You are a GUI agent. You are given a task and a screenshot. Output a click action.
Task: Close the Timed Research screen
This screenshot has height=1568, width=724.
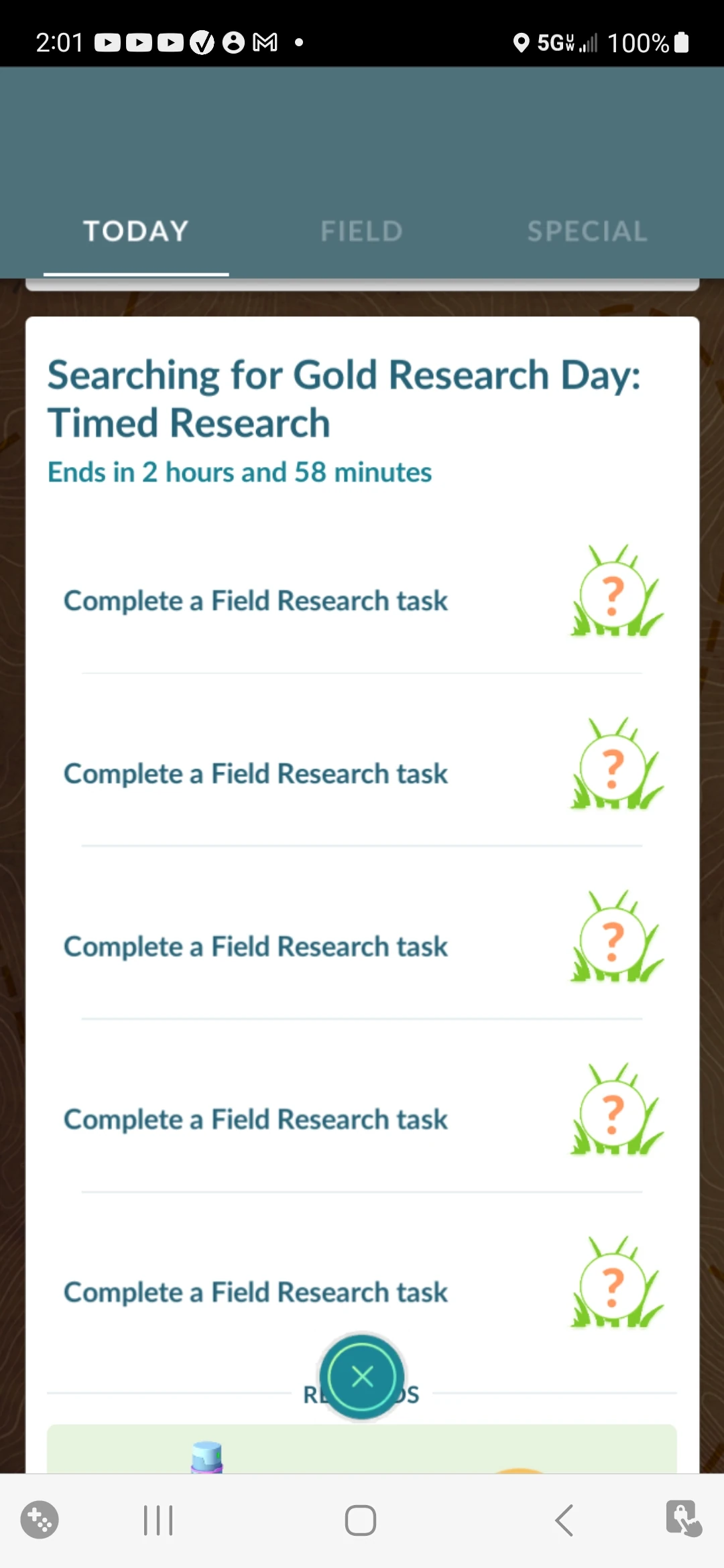(x=362, y=1377)
